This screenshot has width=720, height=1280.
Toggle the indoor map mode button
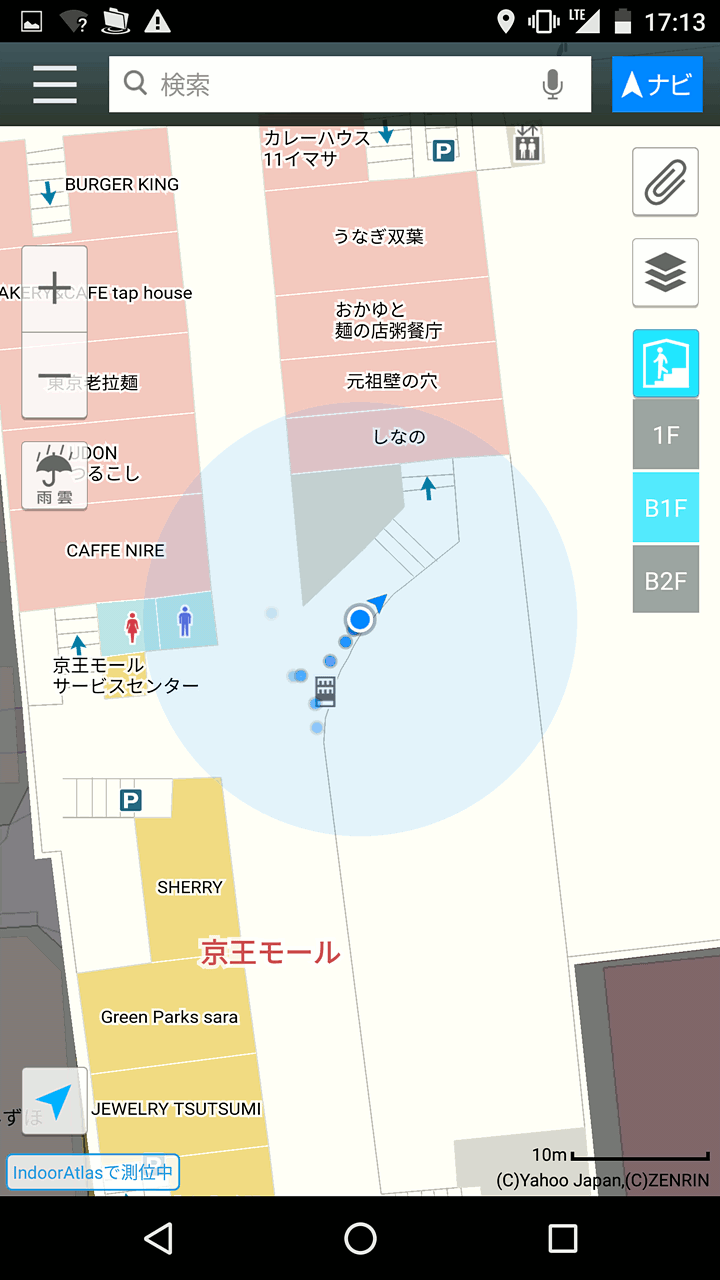665,364
